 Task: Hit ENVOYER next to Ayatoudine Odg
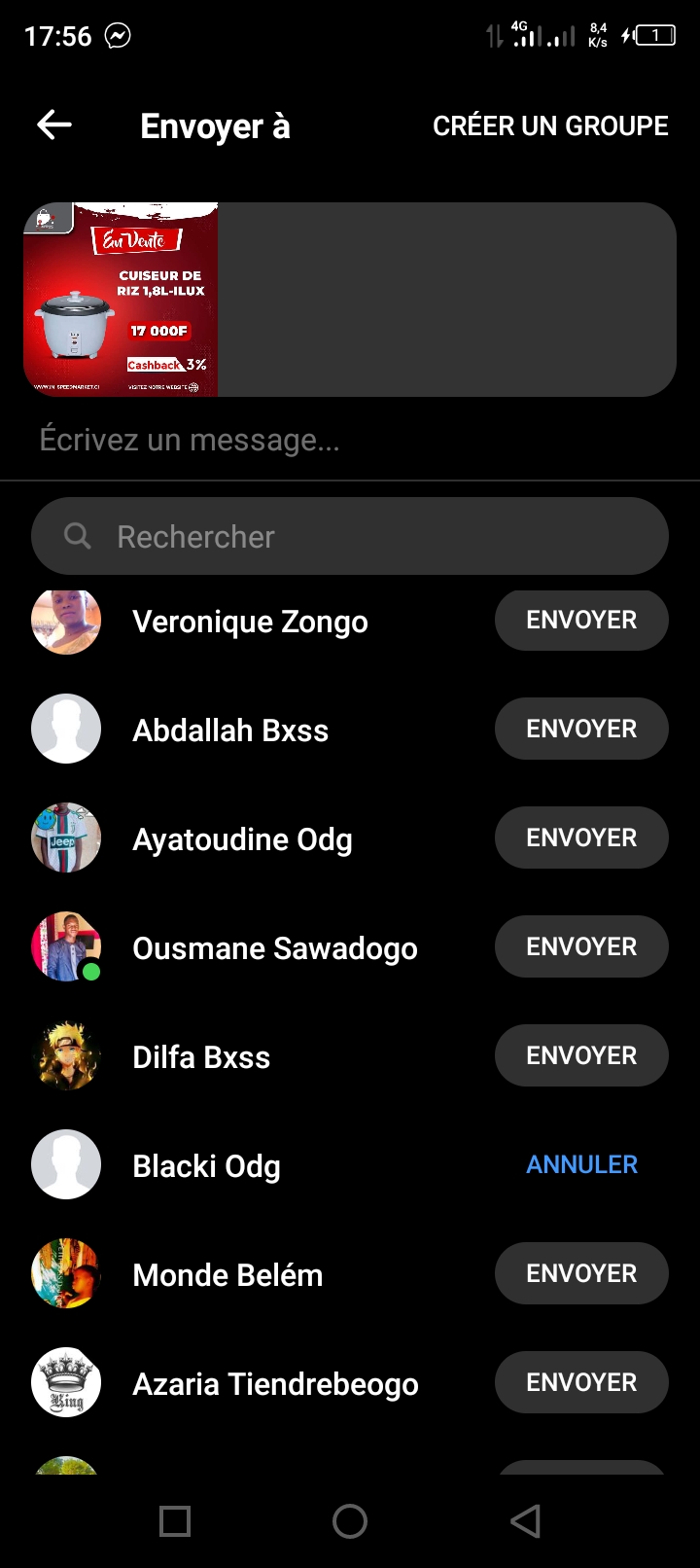coord(581,838)
